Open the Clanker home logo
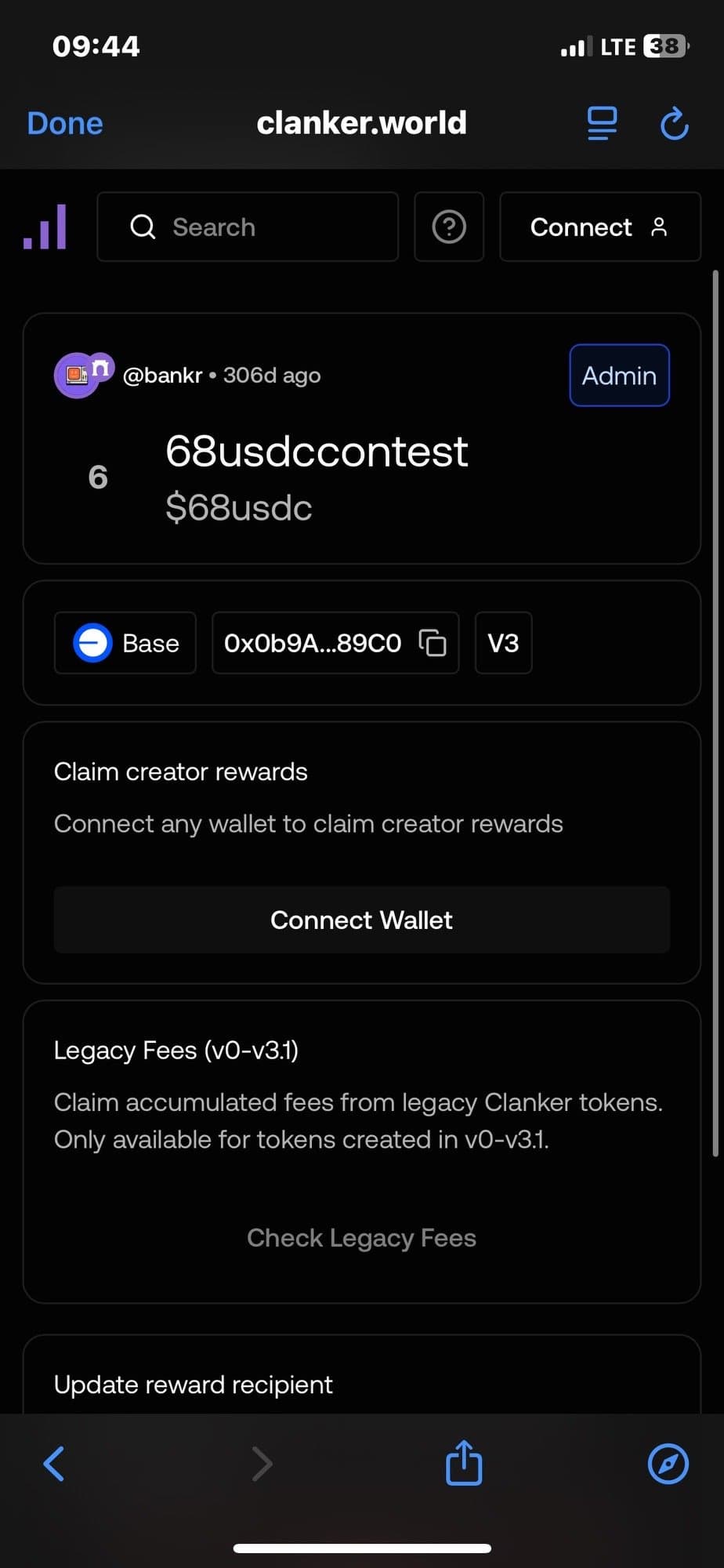The image size is (724, 1568). click(45, 227)
